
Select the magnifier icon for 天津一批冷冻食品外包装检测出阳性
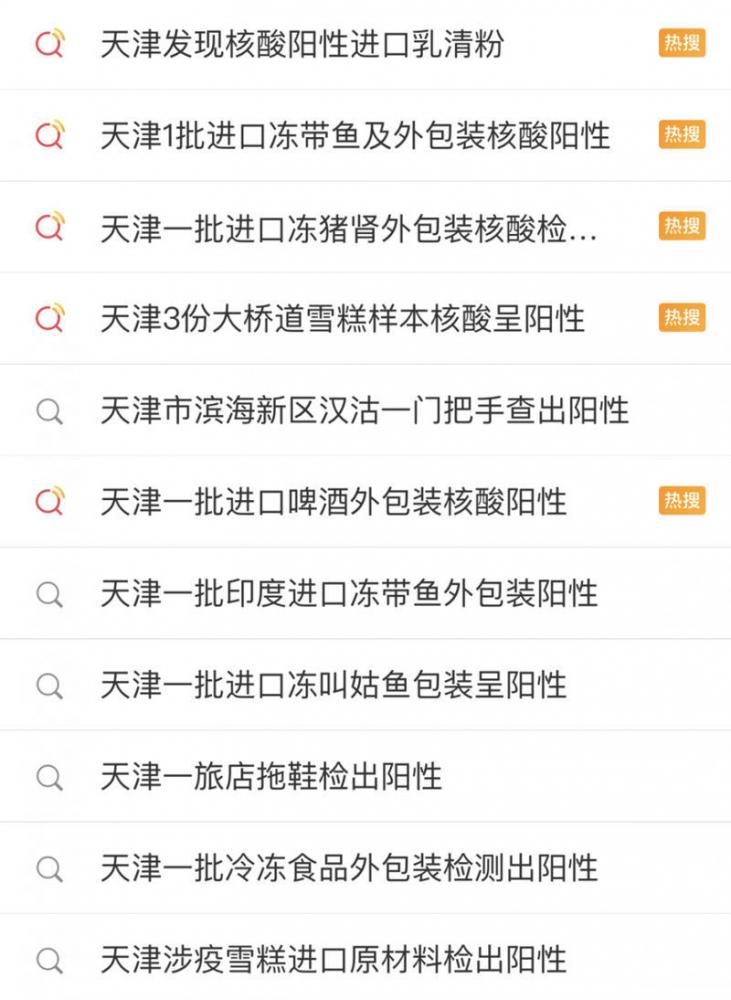[50, 868]
